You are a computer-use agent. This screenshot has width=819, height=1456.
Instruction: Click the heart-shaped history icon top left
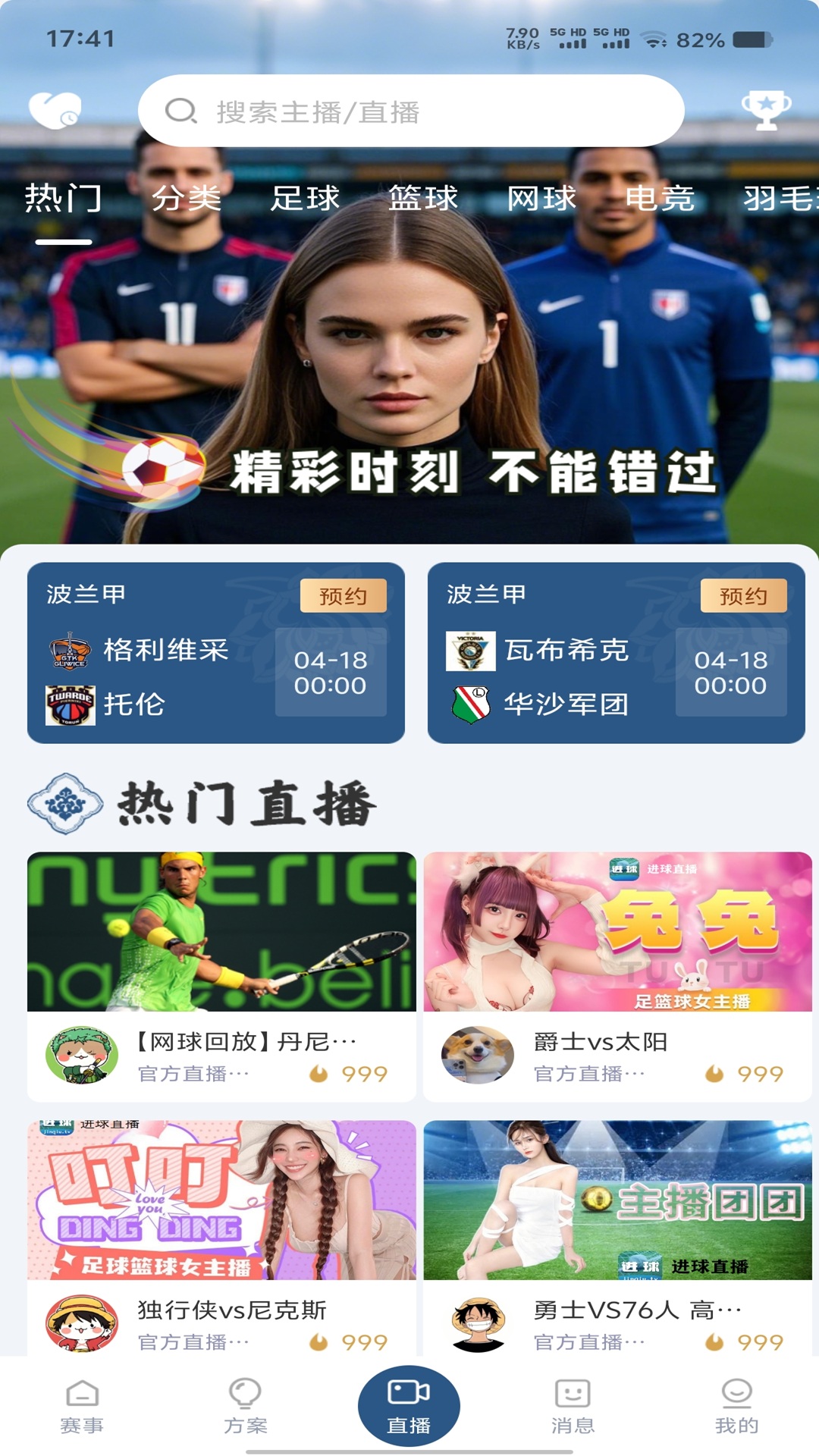click(55, 110)
